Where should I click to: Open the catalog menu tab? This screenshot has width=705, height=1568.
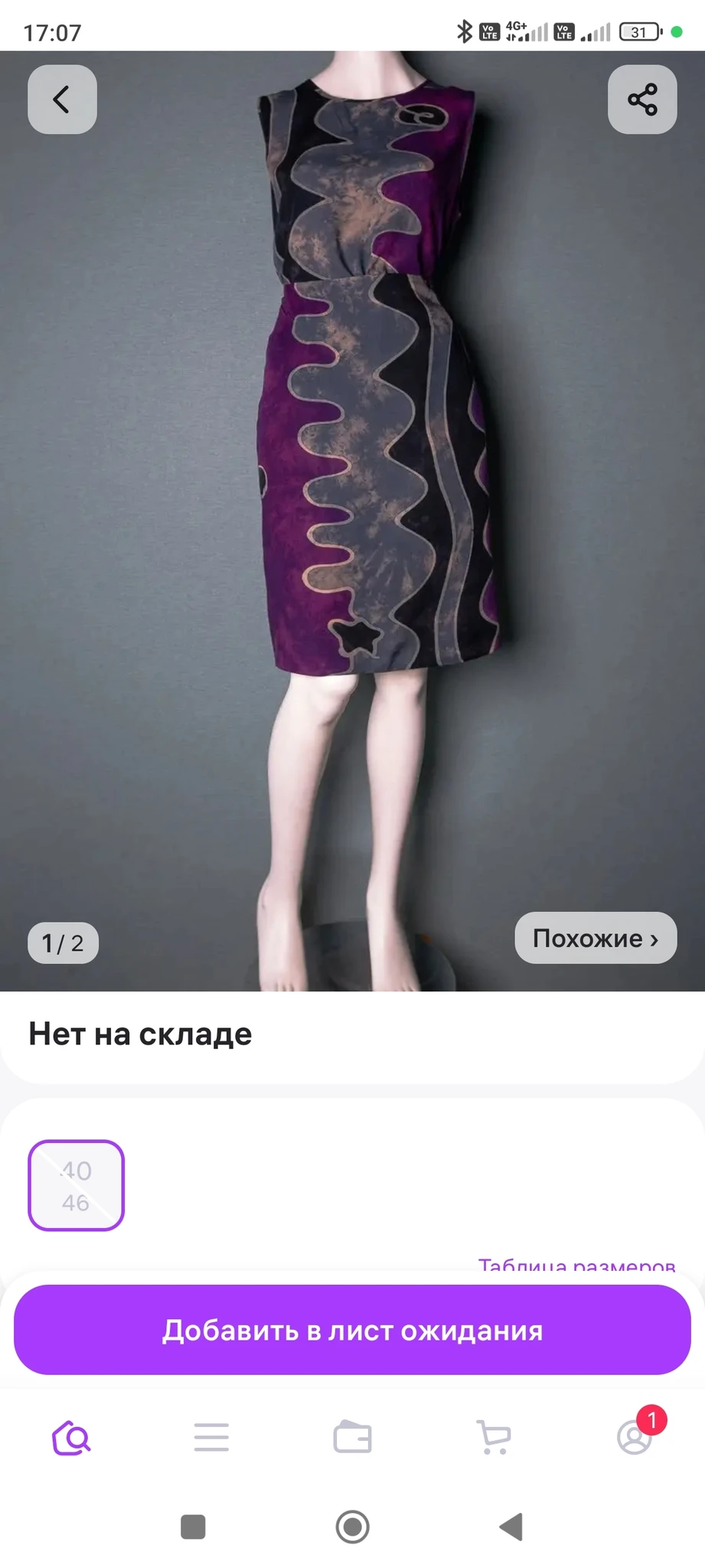pos(211,1438)
